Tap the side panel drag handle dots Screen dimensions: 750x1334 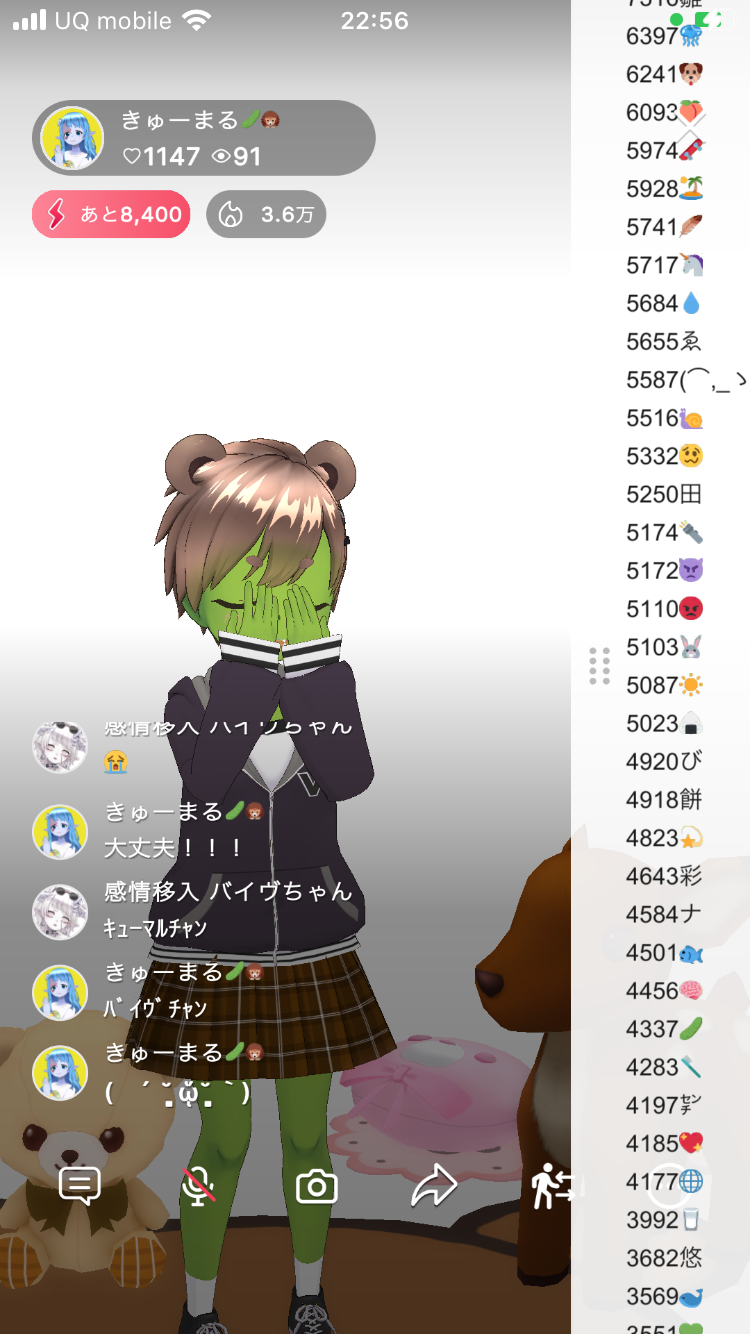coord(599,666)
